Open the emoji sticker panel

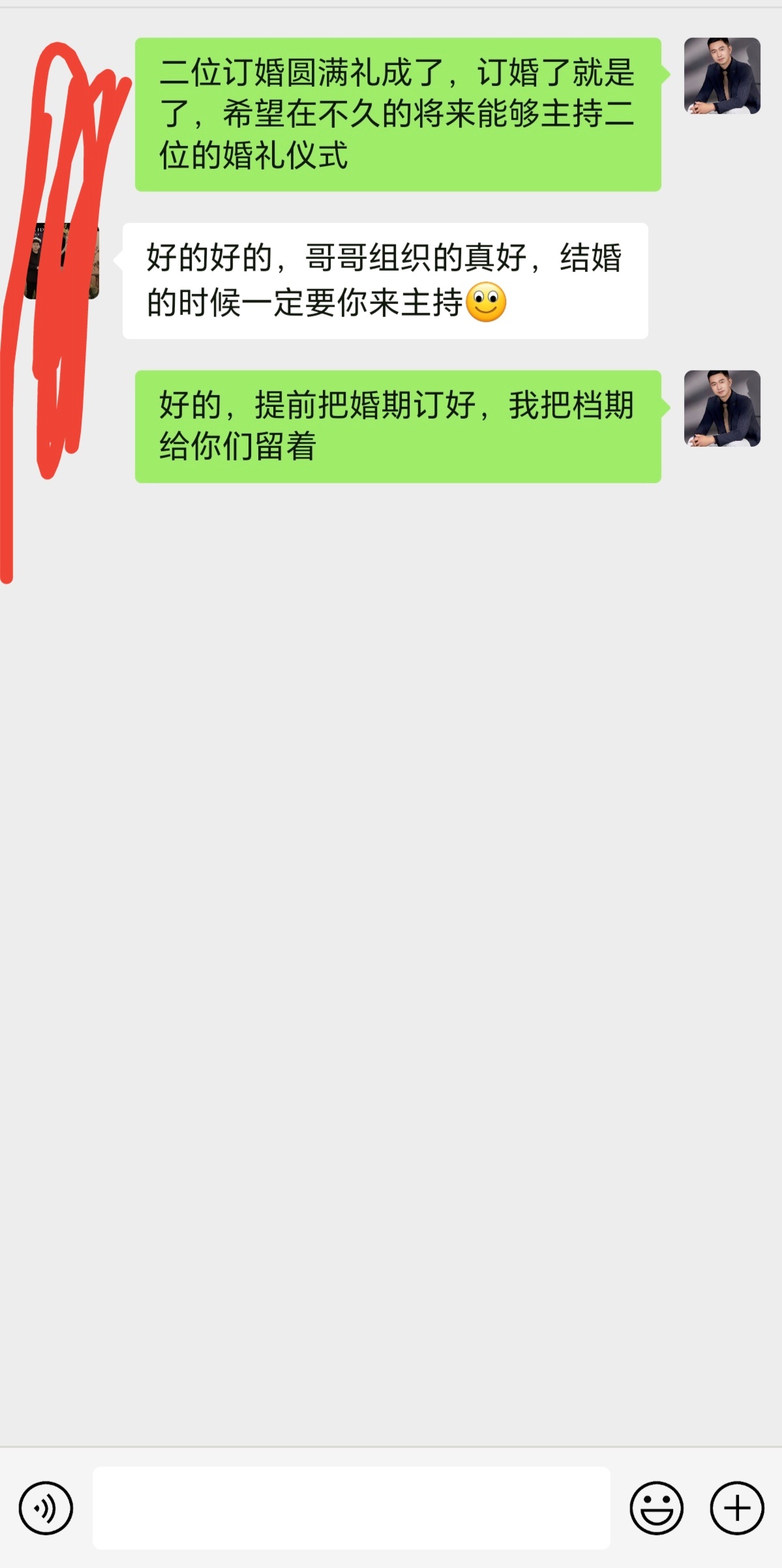pos(656,1508)
